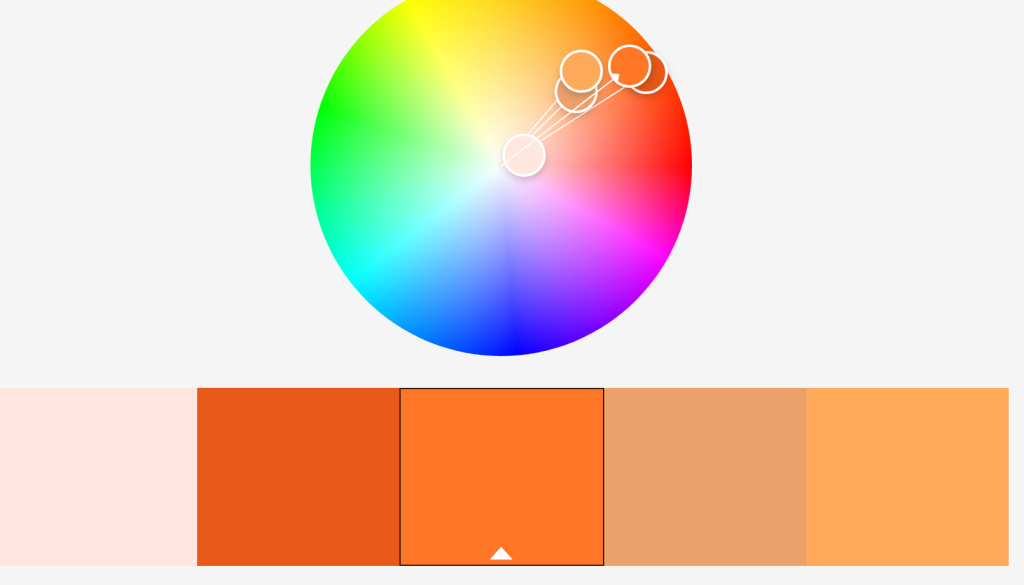
Task: Choose the dark burnt orange swatch
Action: tap(298, 476)
